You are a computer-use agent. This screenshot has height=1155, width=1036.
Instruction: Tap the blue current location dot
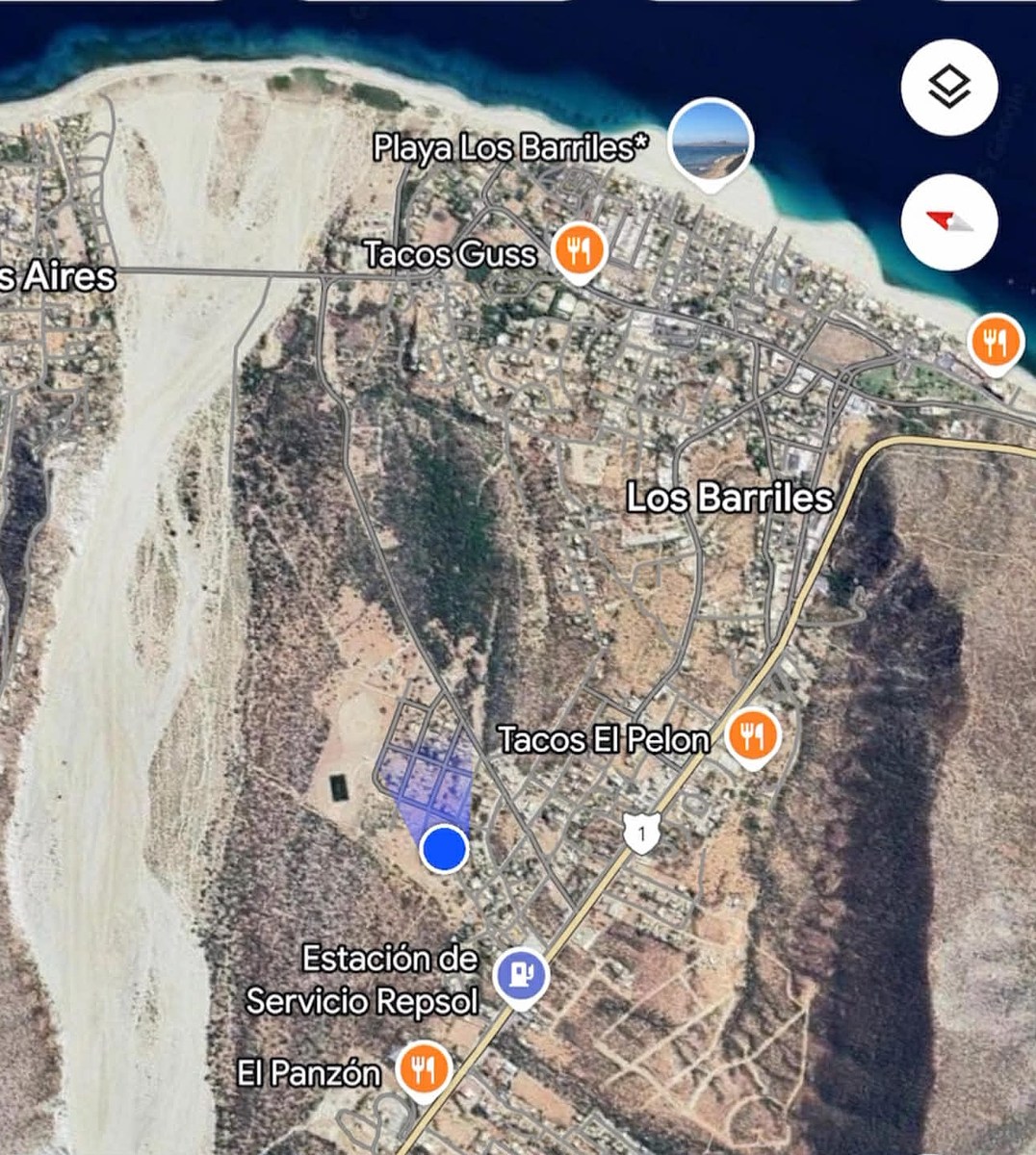click(445, 849)
